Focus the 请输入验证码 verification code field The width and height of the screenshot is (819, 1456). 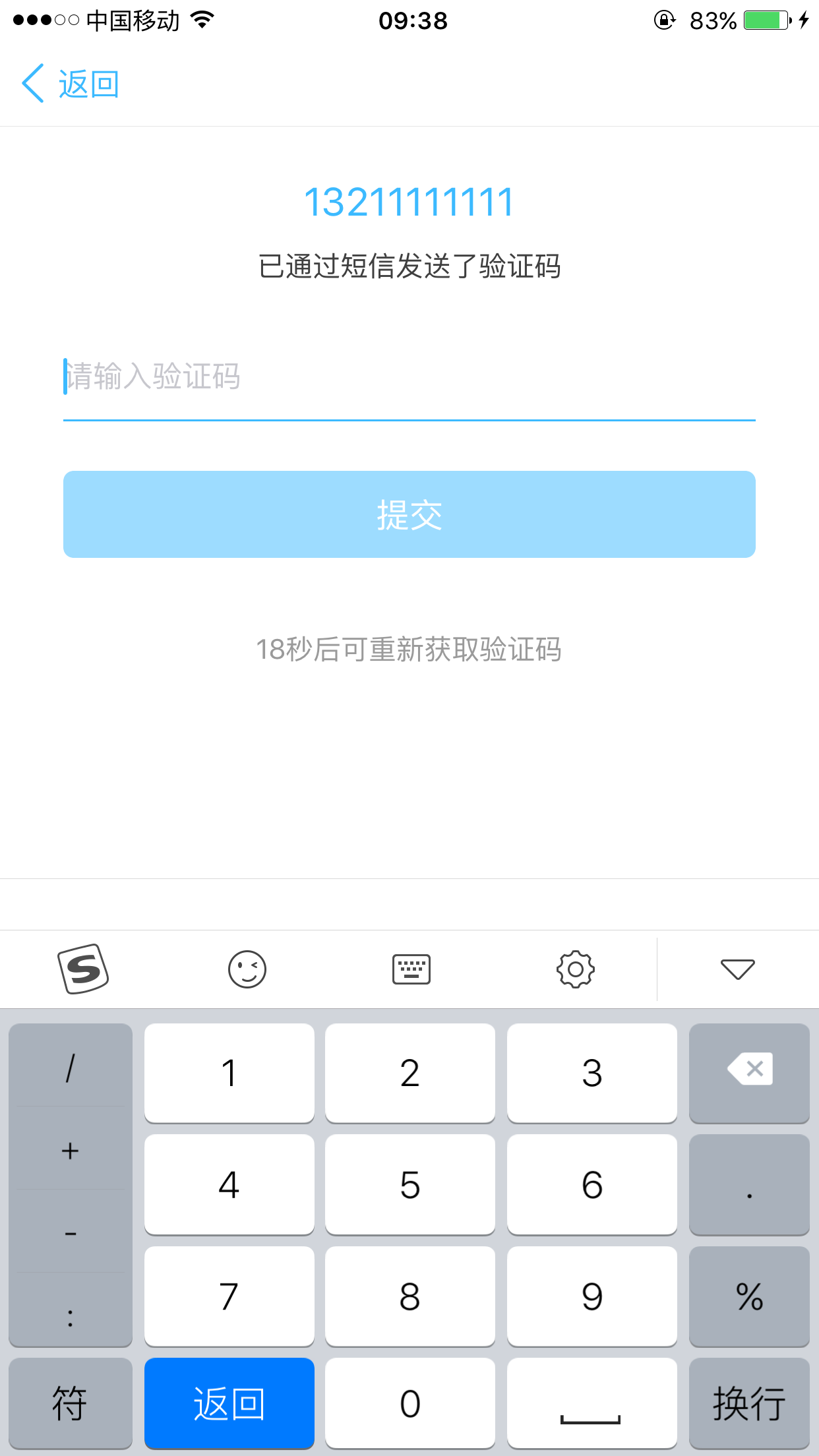coord(409,377)
